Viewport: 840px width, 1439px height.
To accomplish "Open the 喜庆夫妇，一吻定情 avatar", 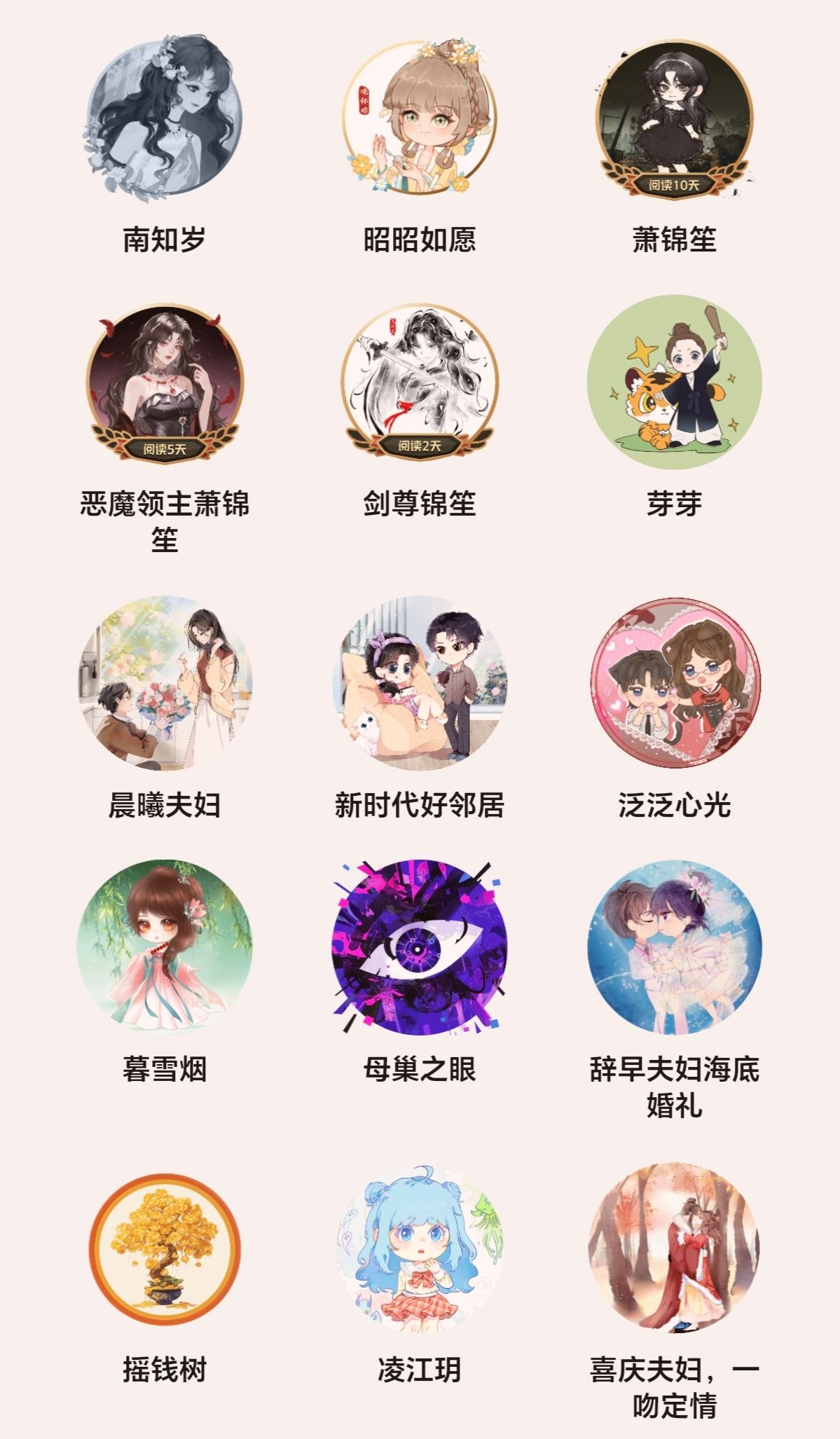I will click(674, 1248).
